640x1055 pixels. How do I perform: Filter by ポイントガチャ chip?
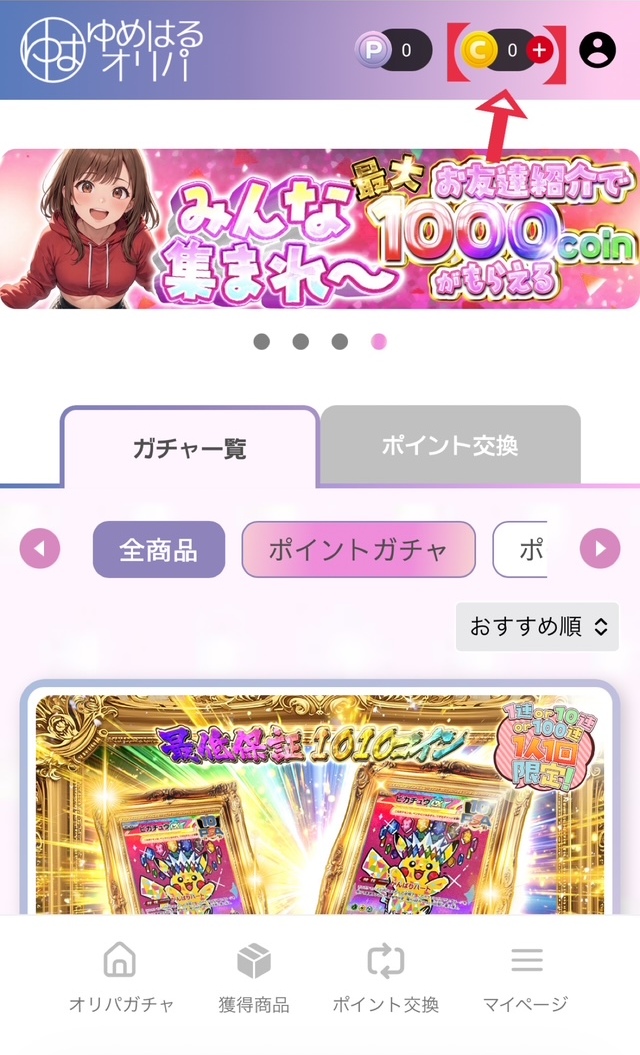coord(358,550)
